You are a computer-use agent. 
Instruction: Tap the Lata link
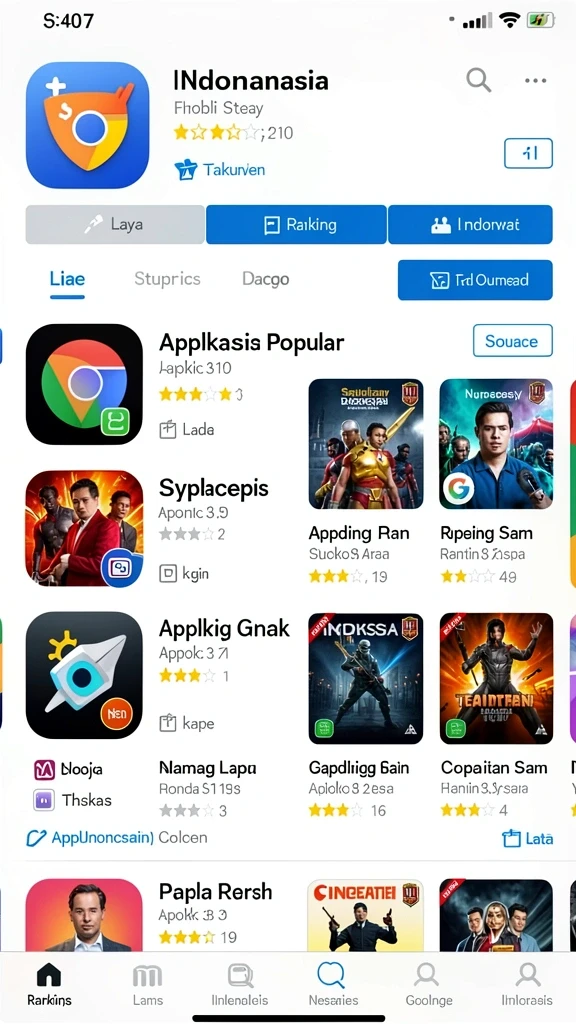[528, 839]
